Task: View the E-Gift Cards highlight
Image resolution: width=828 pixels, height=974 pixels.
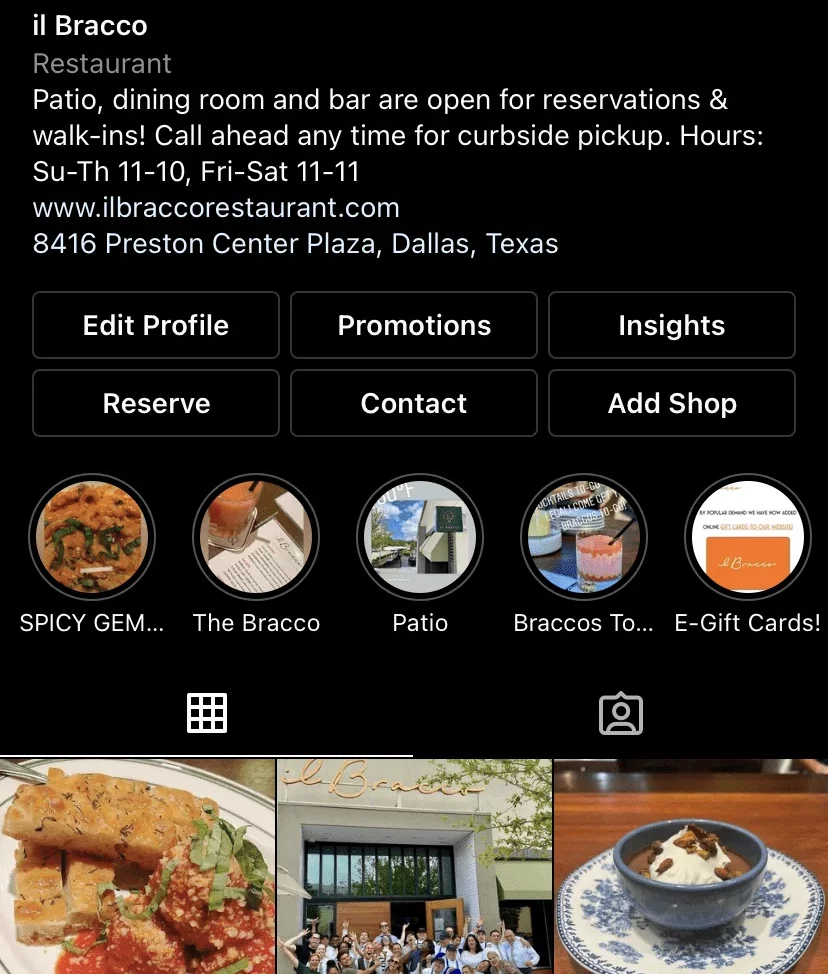Action: click(x=747, y=537)
